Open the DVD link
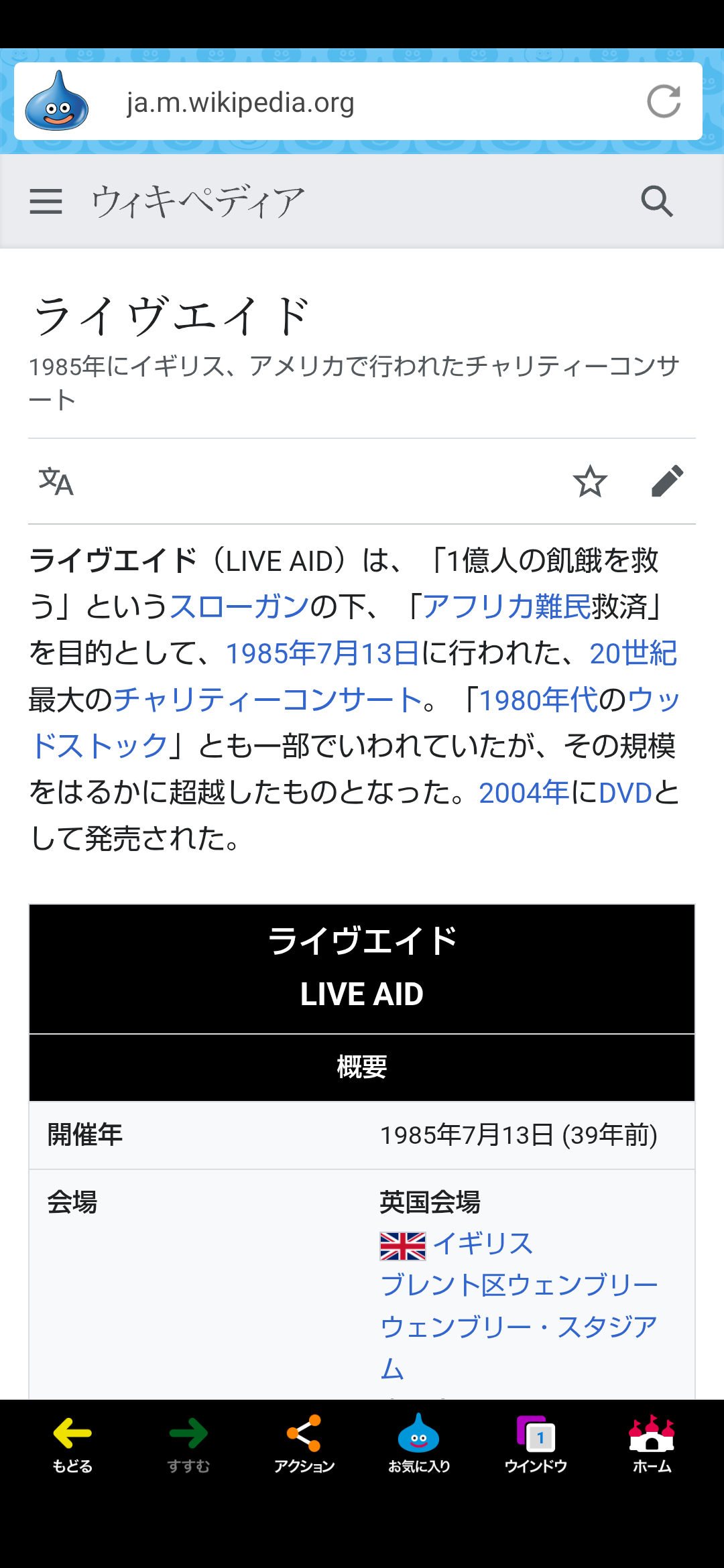This screenshot has height=1568, width=724. pos(625,793)
